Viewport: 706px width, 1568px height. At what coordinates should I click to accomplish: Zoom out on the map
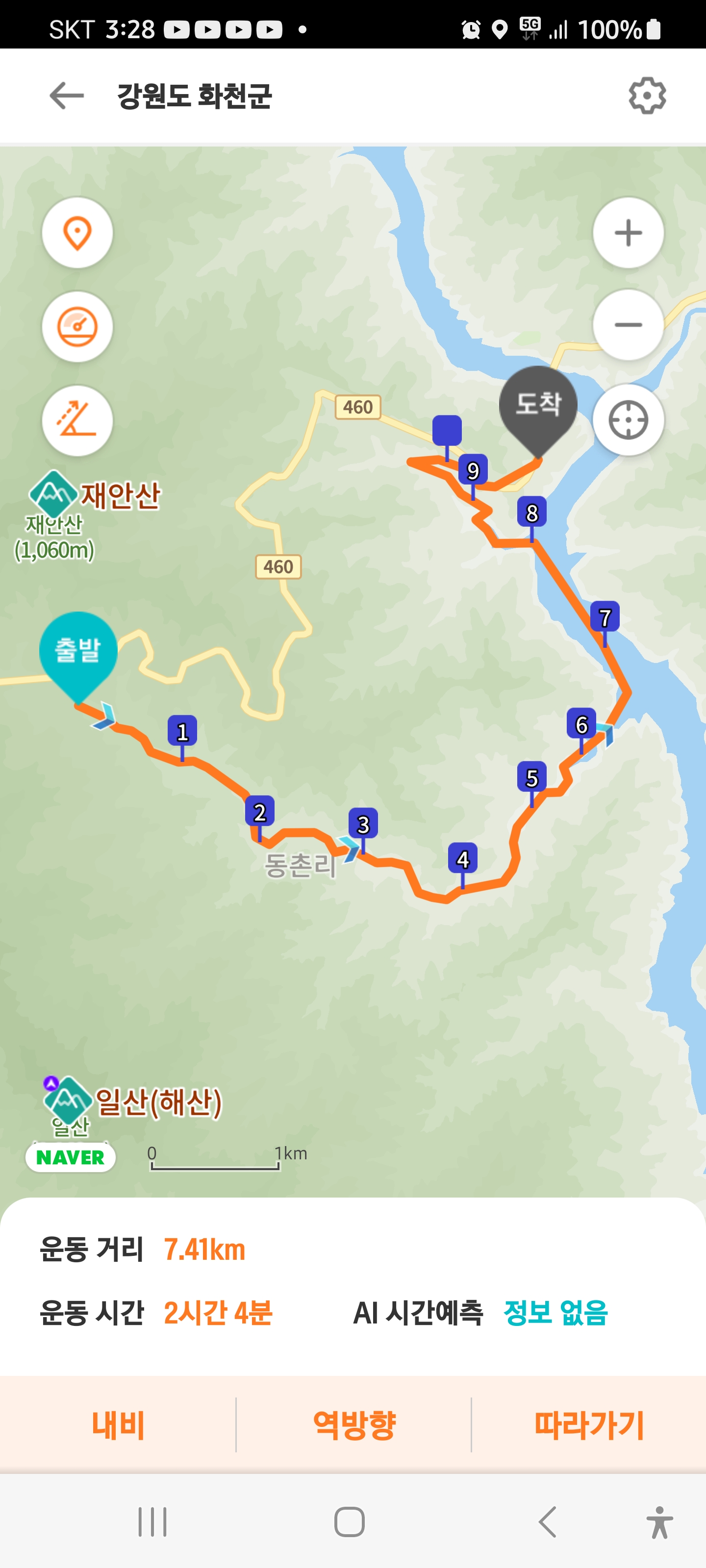coord(628,325)
